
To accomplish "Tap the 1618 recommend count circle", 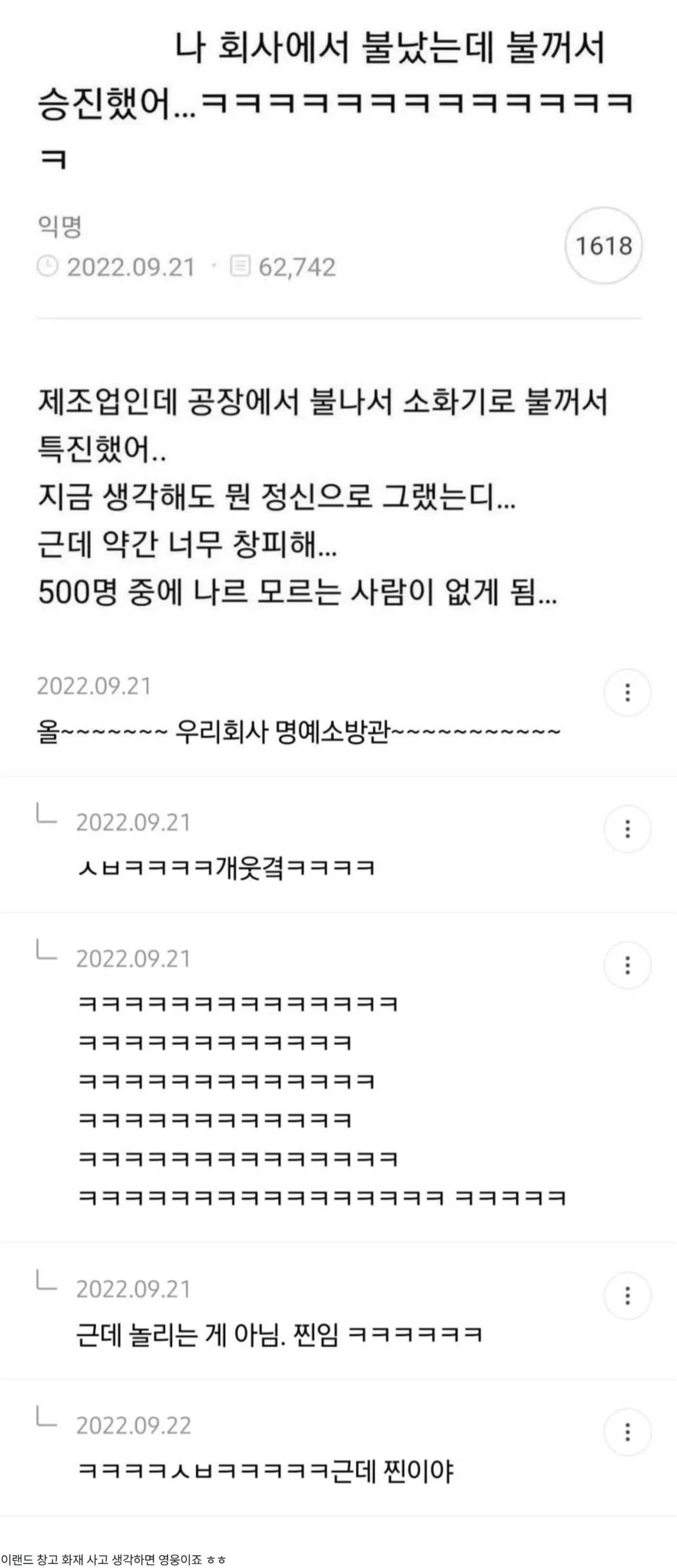I will click(x=603, y=245).
